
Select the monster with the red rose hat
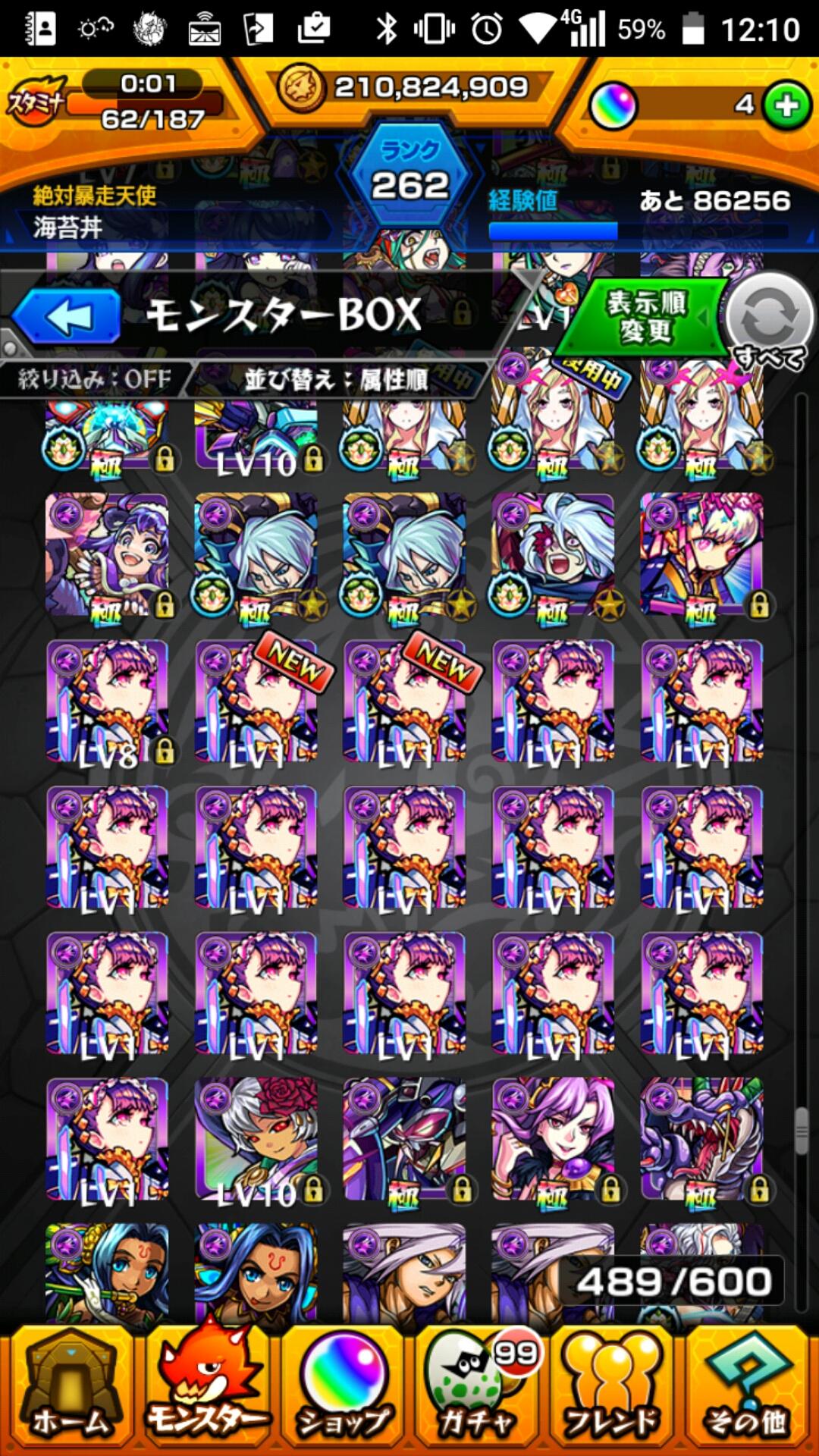pyautogui.click(x=256, y=1139)
